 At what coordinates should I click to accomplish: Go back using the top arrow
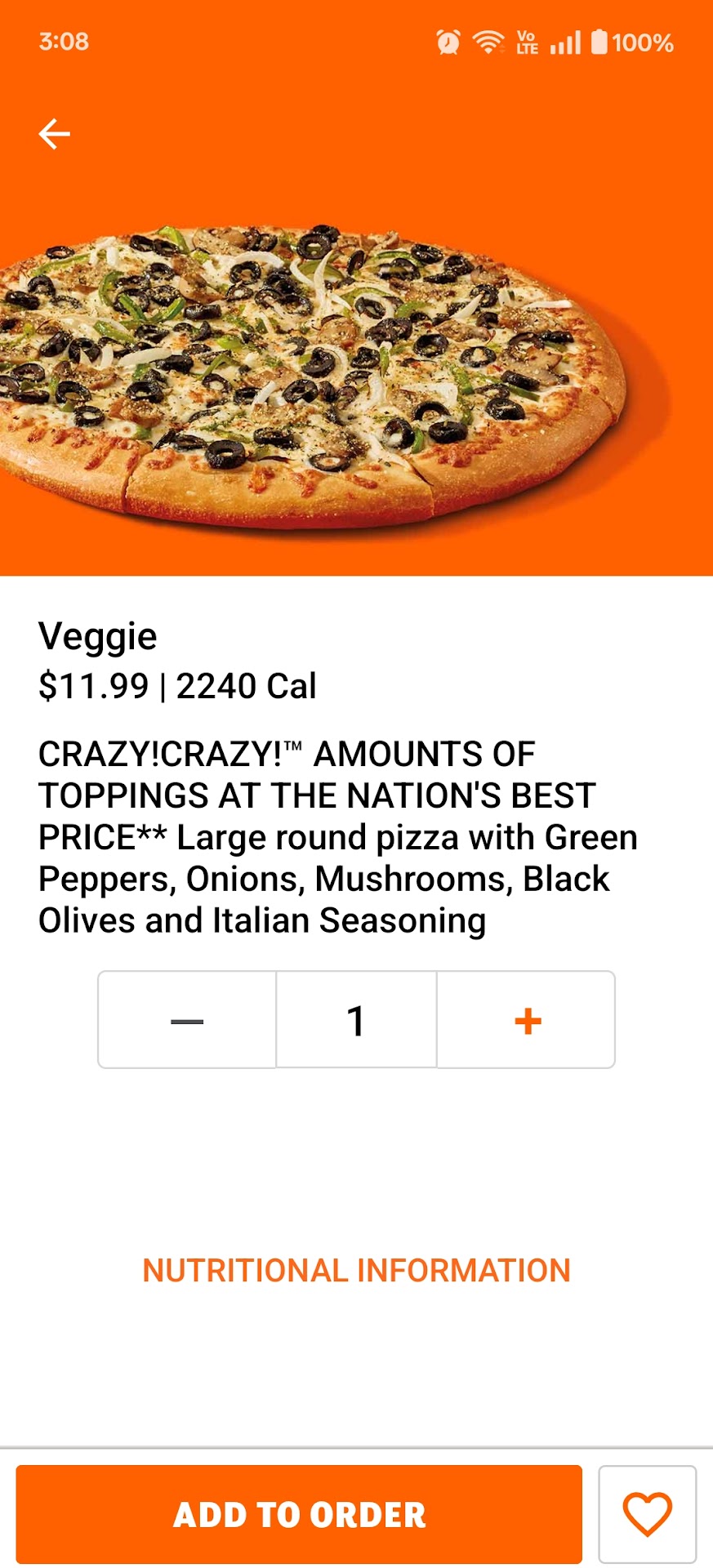(55, 134)
